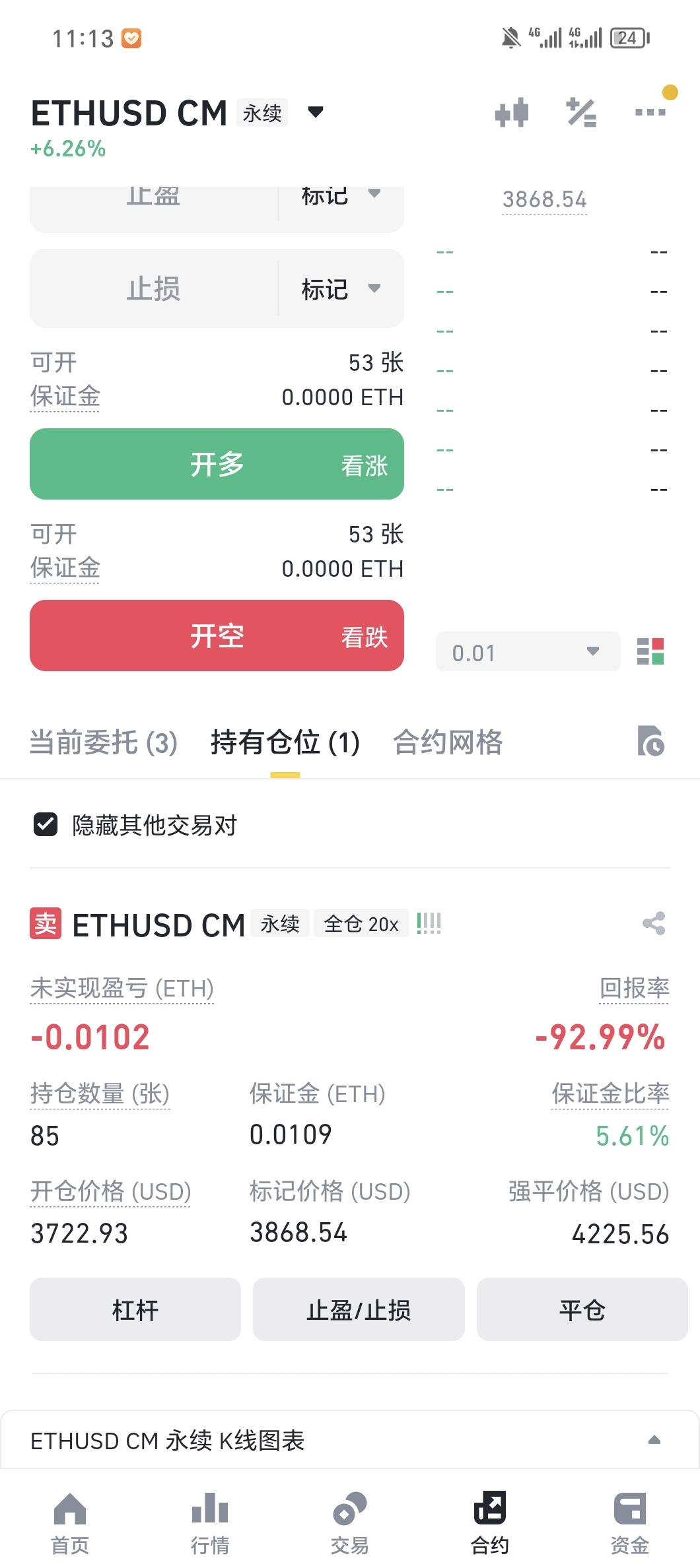Change the 止损 trigger type from 标记
Screen dimensions: 700x1568
(x=341, y=288)
